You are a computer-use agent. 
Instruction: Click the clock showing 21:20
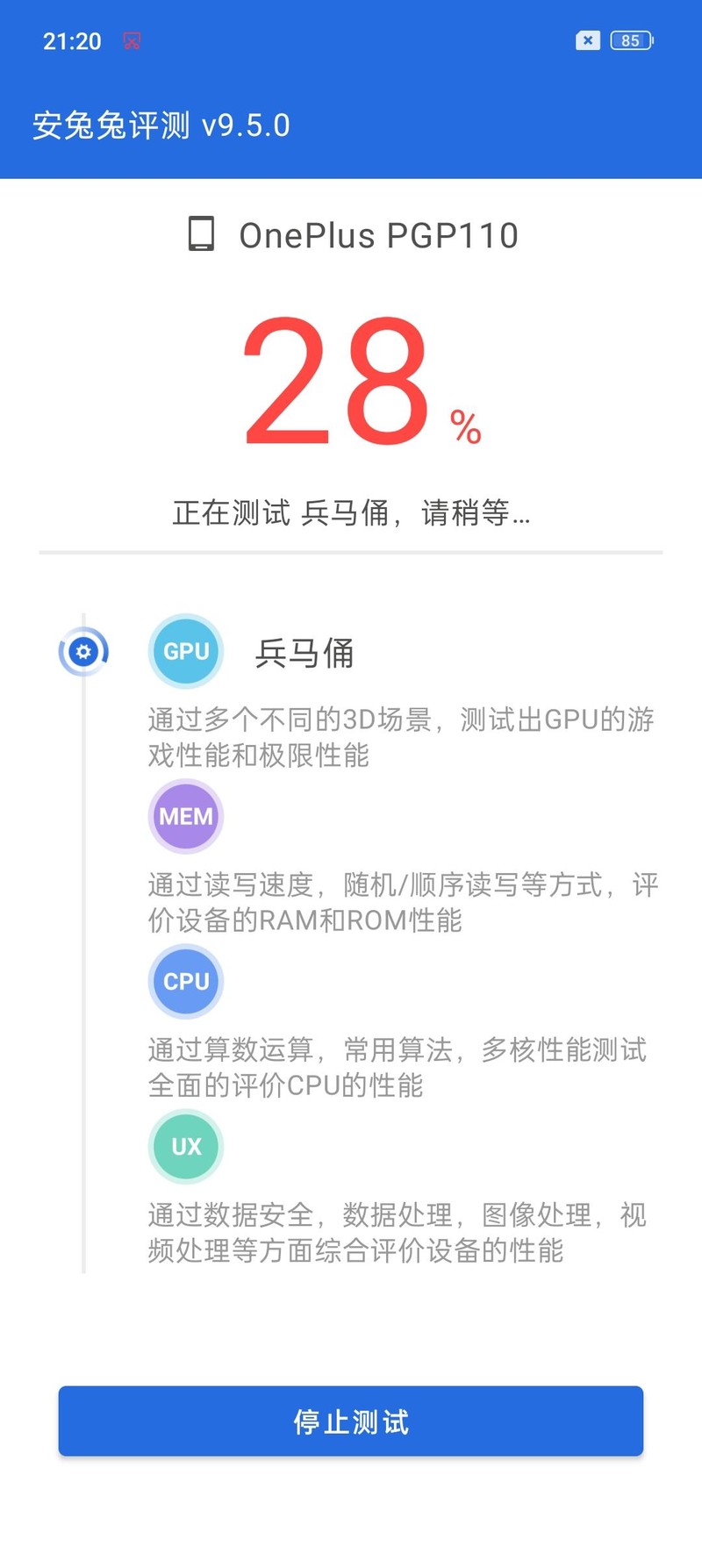pos(71,40)
